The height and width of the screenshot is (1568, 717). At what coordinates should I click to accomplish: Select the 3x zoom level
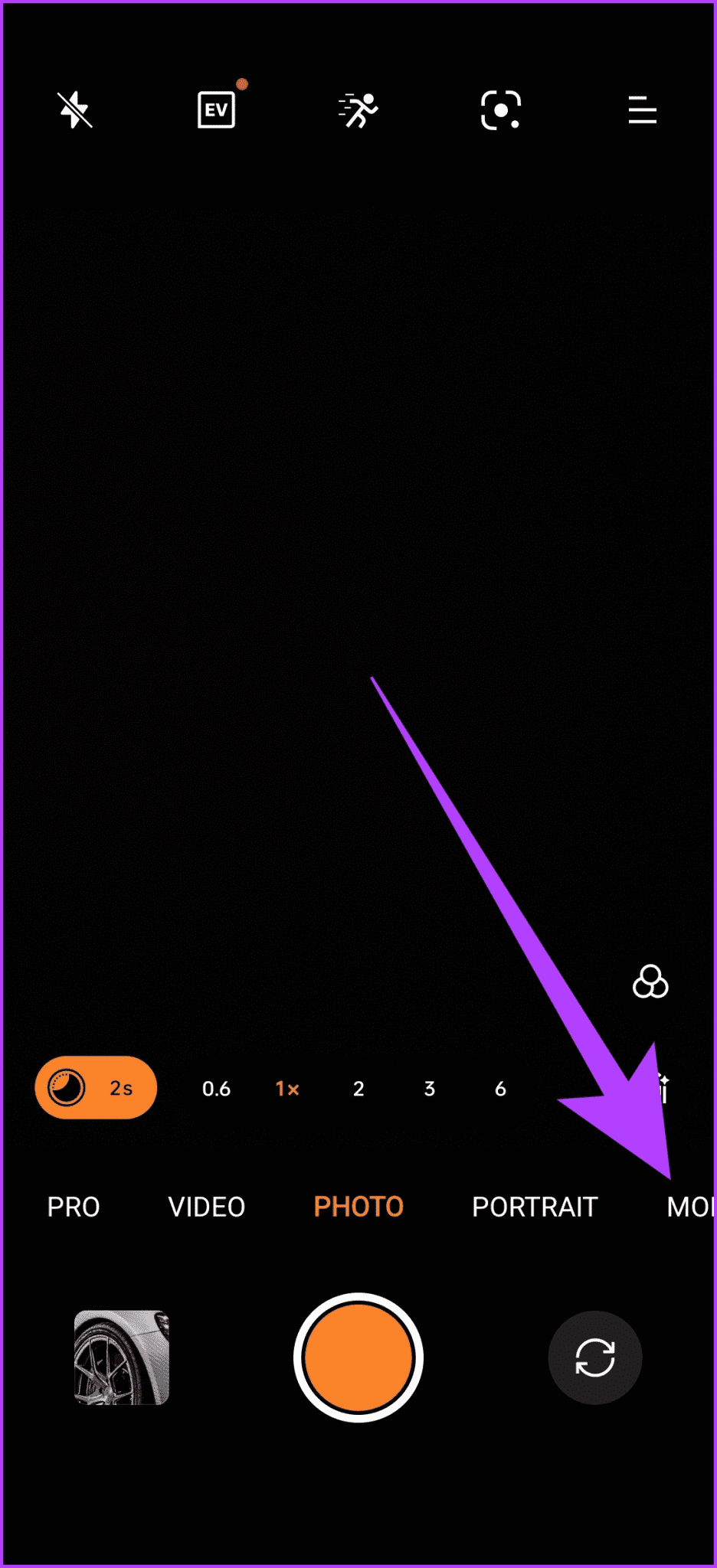[x=430, y=1089]
